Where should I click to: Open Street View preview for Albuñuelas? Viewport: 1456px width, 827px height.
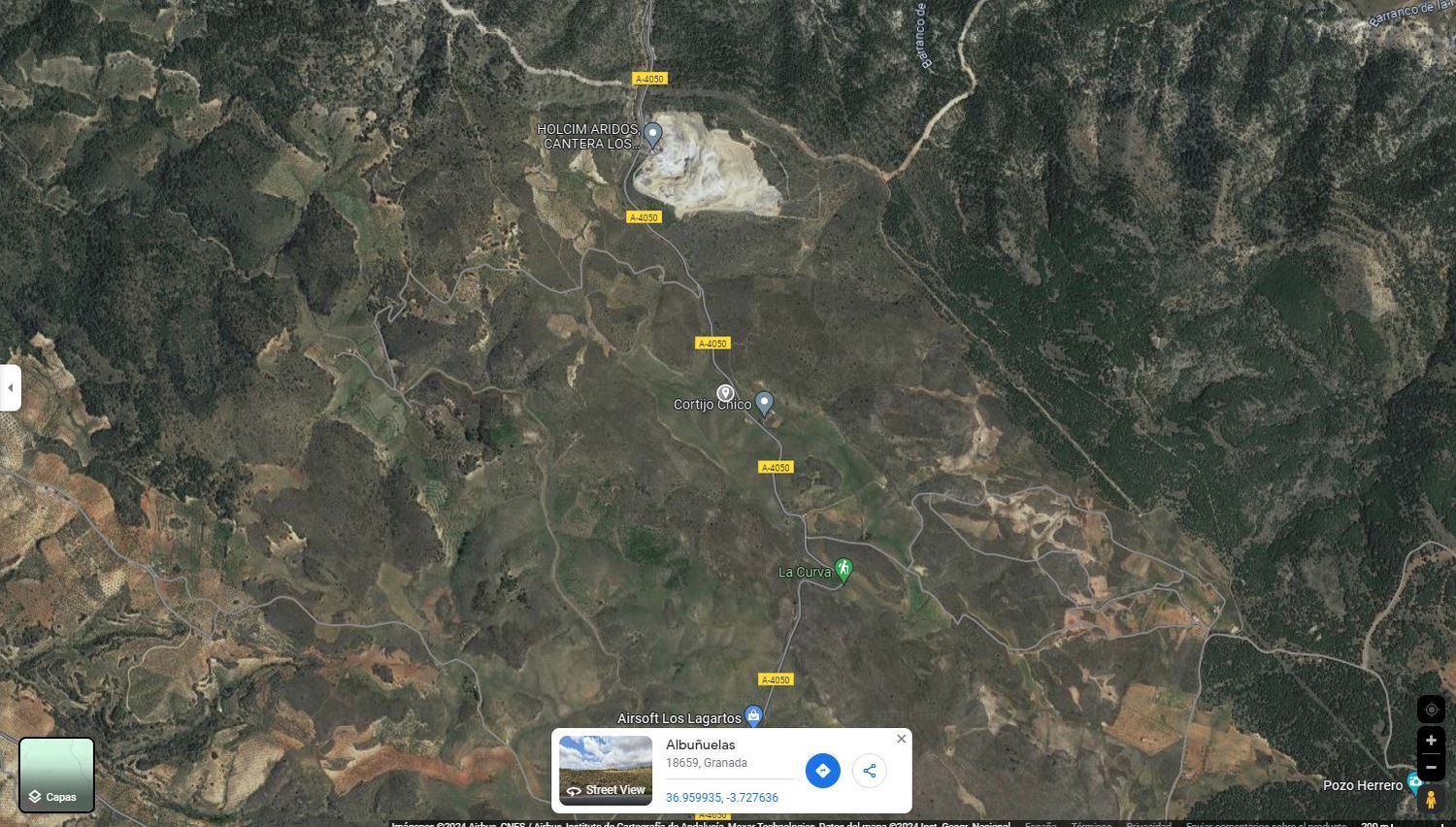606,771
